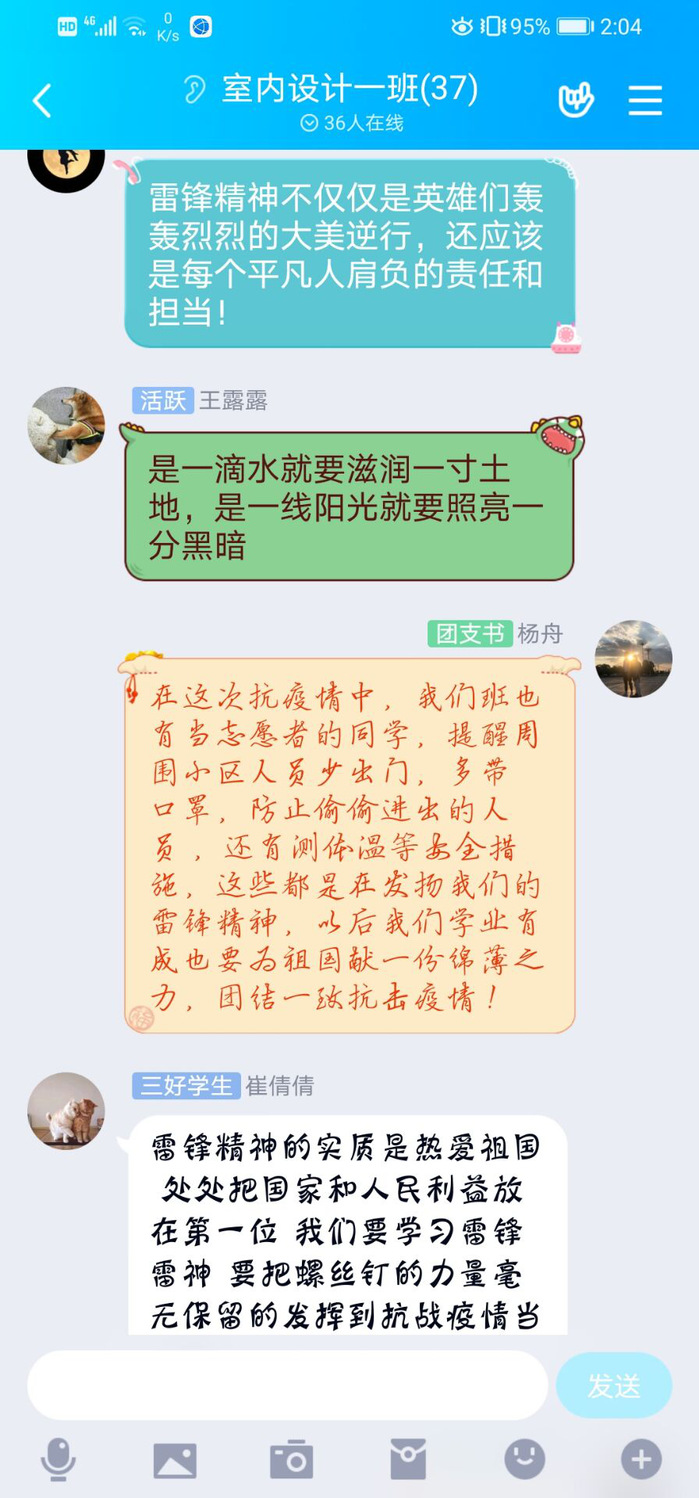Open the camera to take a photo
This screenshot has height=1498, width=699.
291,1460
